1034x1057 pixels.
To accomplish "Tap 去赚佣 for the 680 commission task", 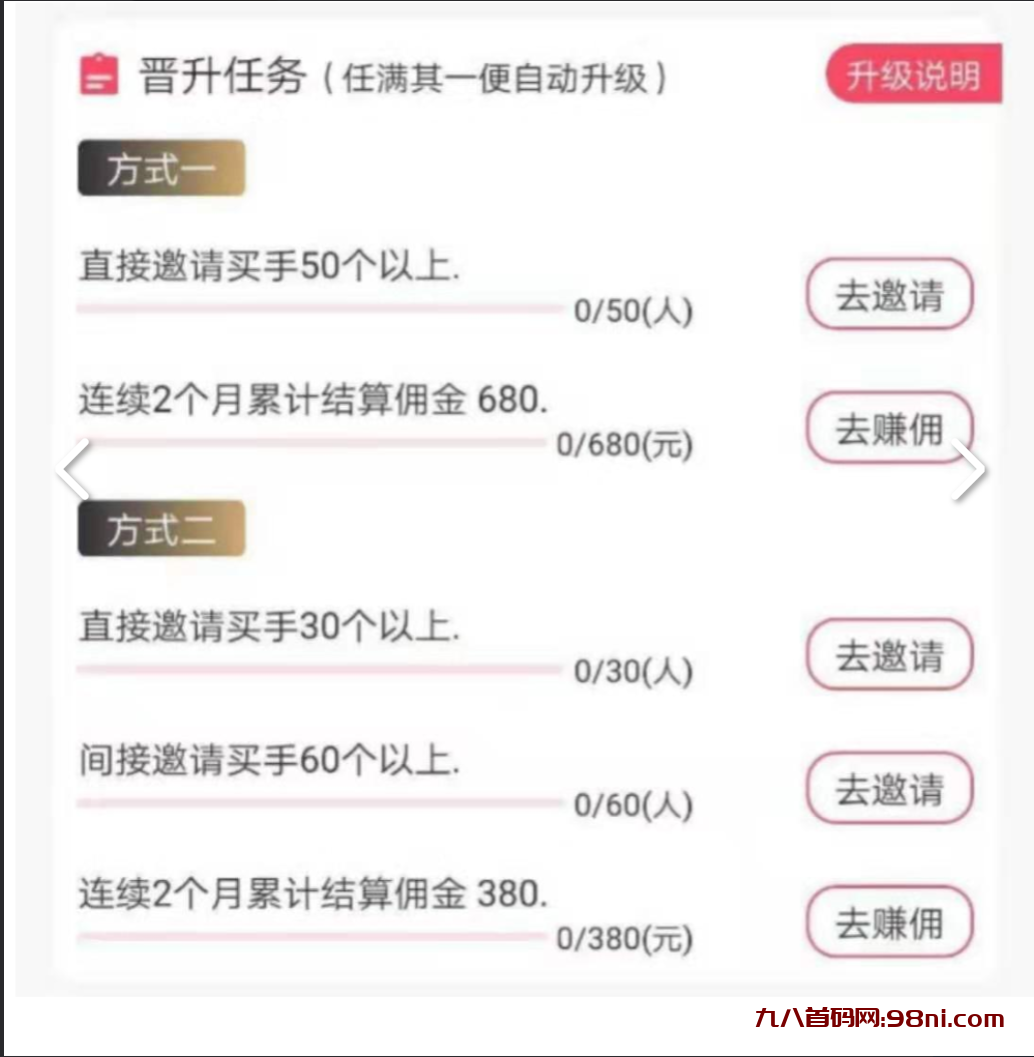I will 889,429.
